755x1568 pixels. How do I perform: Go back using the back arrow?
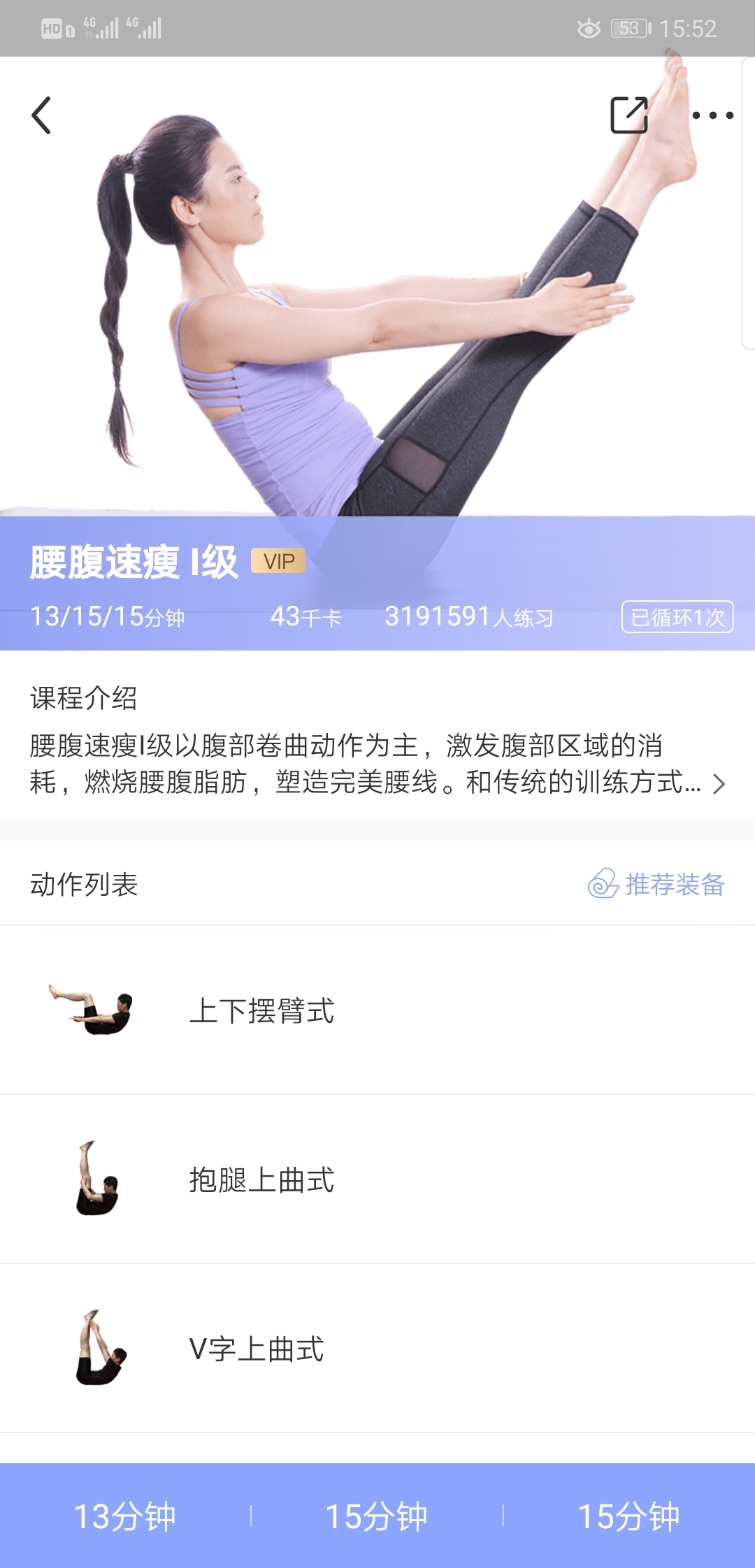pyautogui.click(x=42, y=115)
